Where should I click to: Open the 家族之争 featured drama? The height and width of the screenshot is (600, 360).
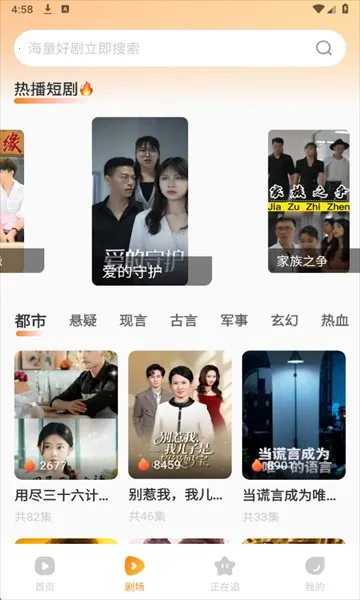[309, 201]
